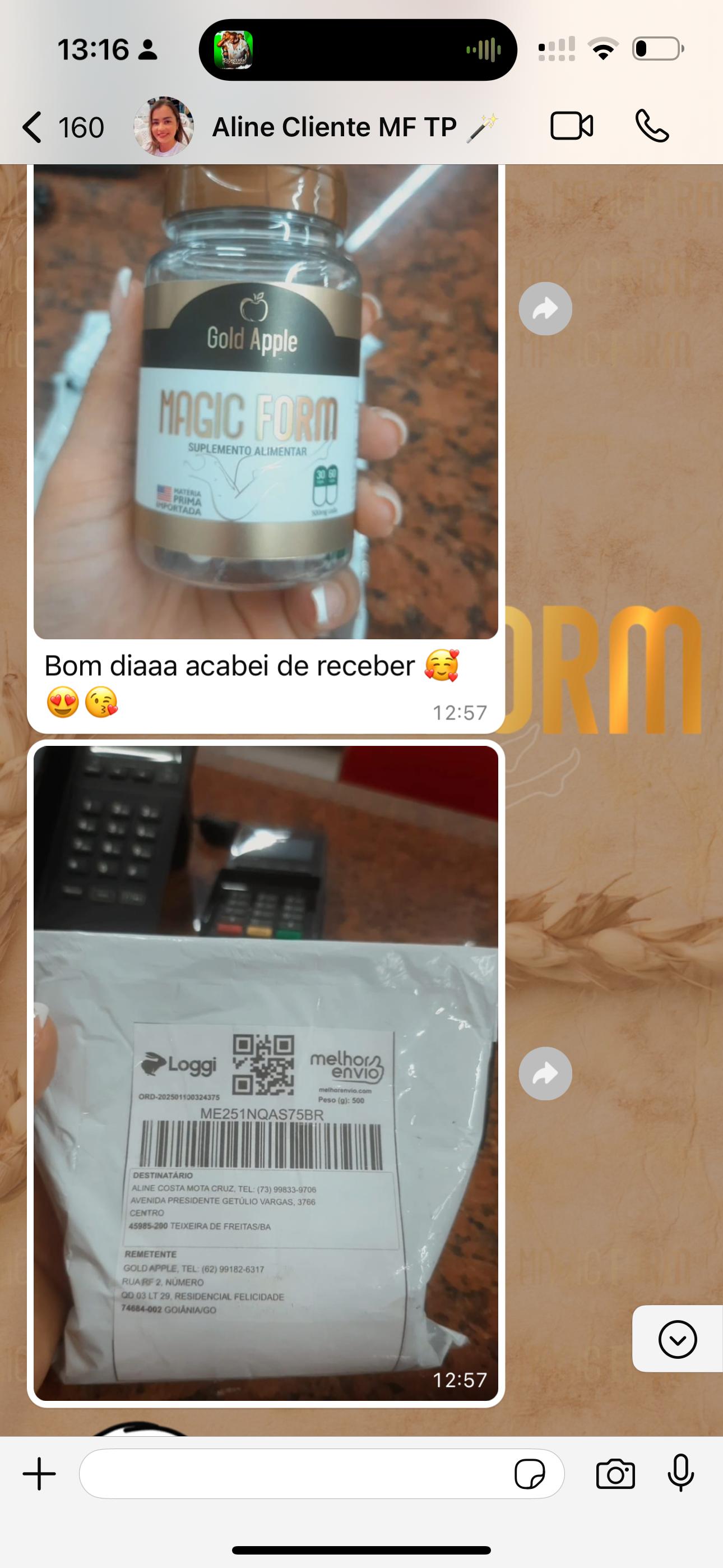Open Aline Cliente MF TP contact info

pos(333,127)
